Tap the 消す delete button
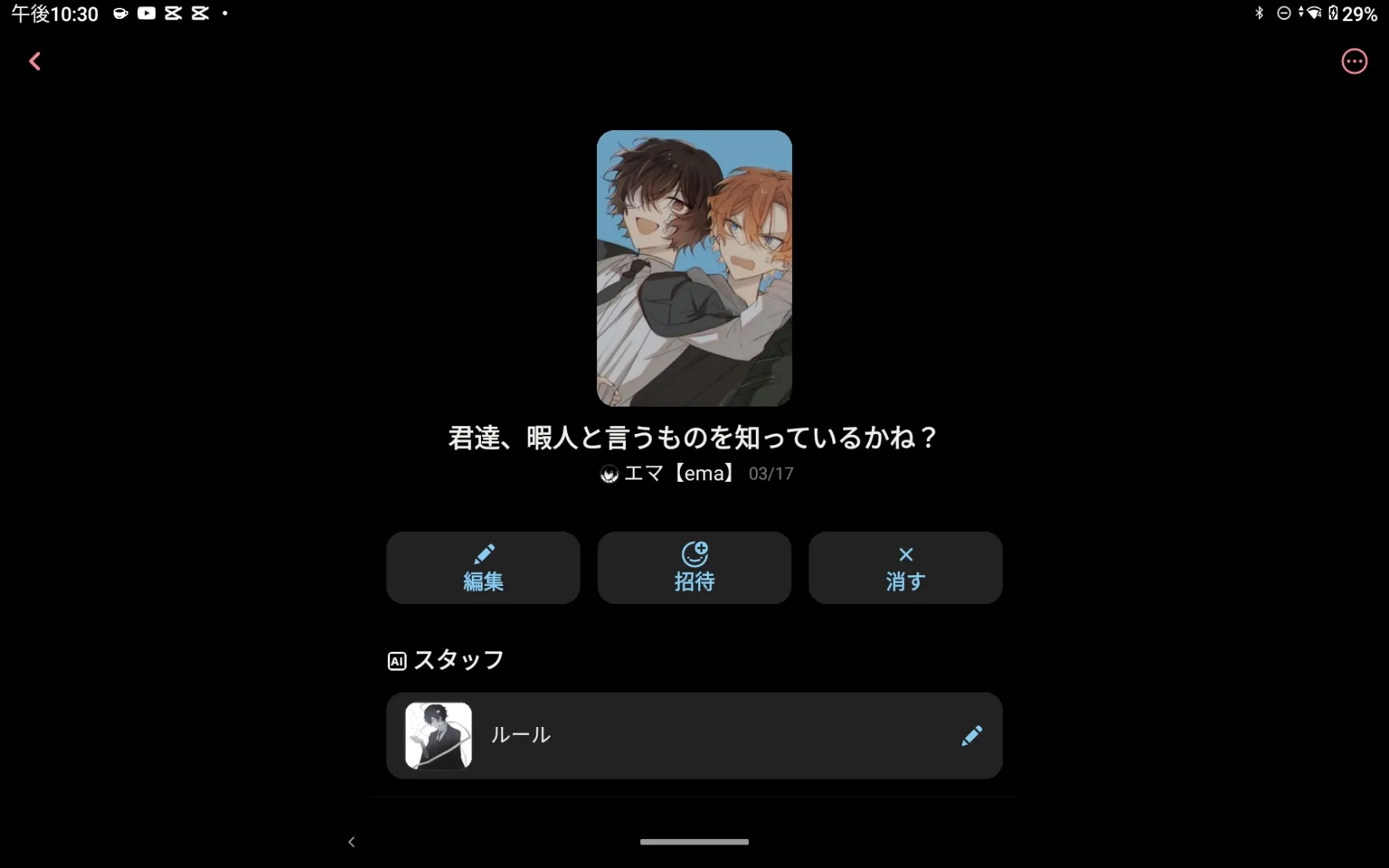This screenshot has width=1389, height=868. 905,568
